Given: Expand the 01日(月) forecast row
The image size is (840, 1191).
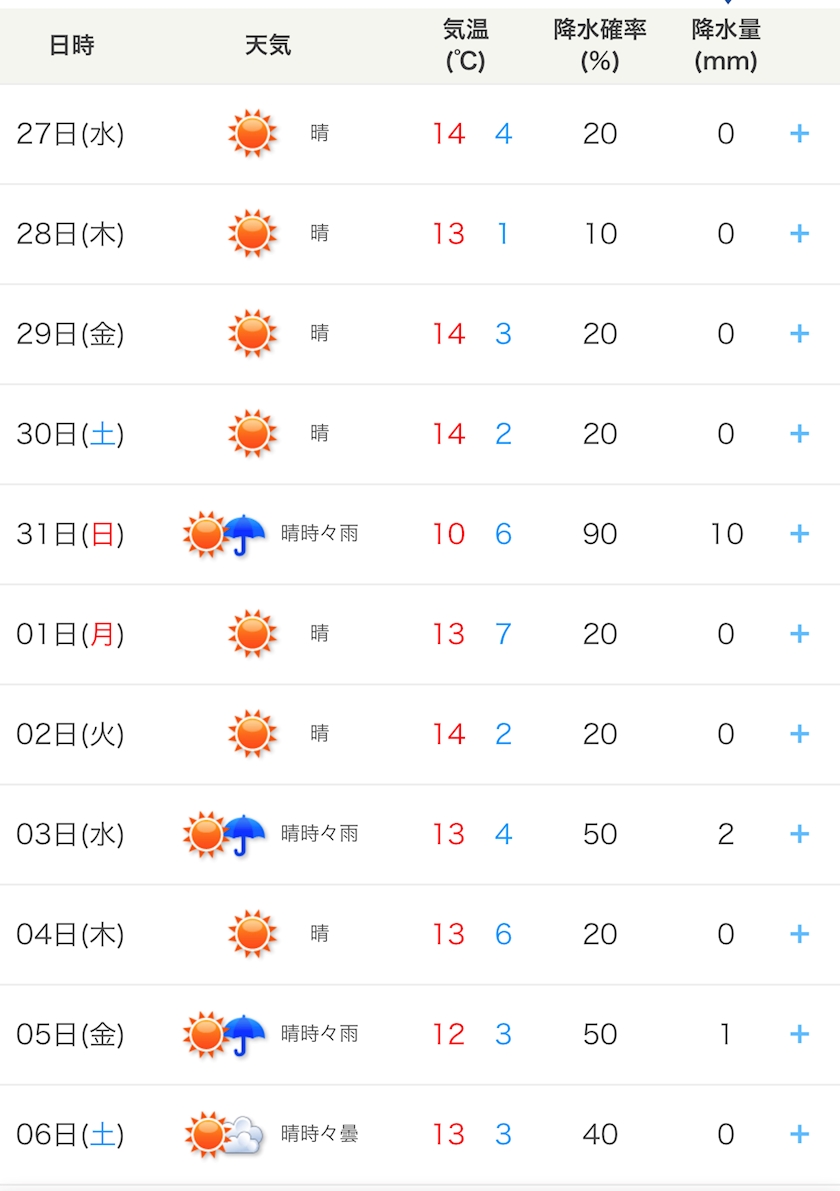Looking at the screenshot, I should coord(799,633).
